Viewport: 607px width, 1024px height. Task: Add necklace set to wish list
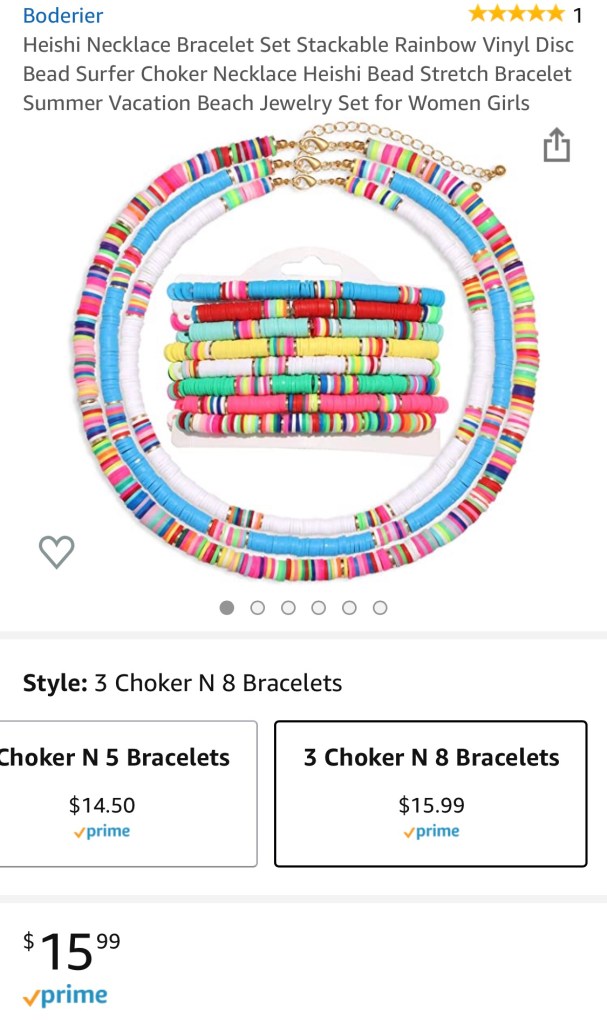[x=56, y=551]
